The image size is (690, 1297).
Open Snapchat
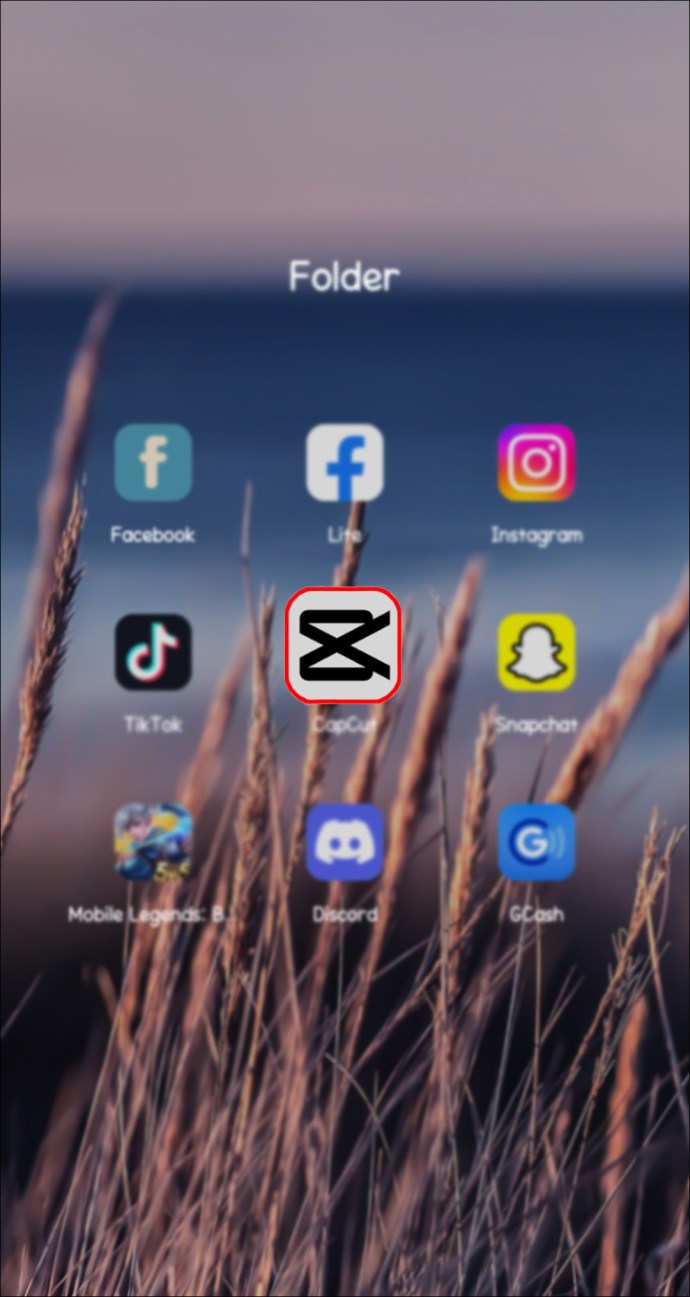coord(536,653)
